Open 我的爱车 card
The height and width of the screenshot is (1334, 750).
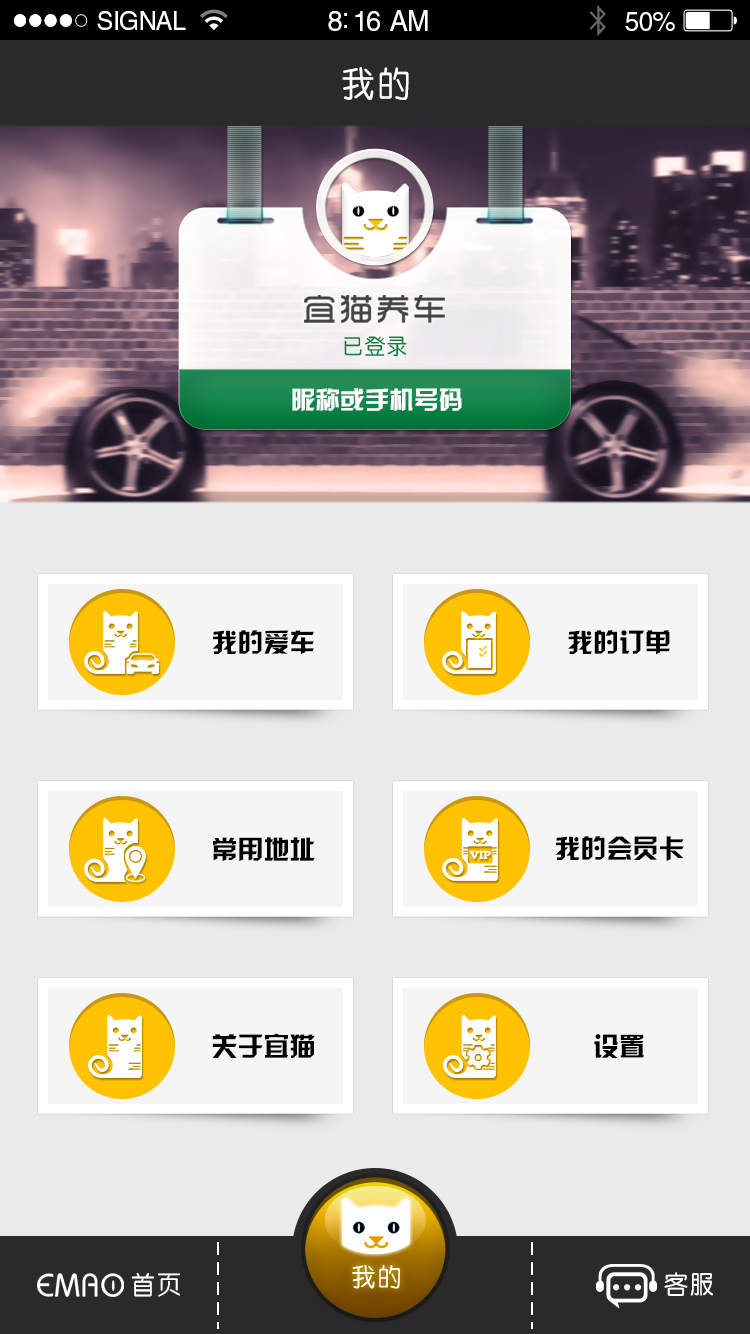pyautogui.click(x=195, y=642)
